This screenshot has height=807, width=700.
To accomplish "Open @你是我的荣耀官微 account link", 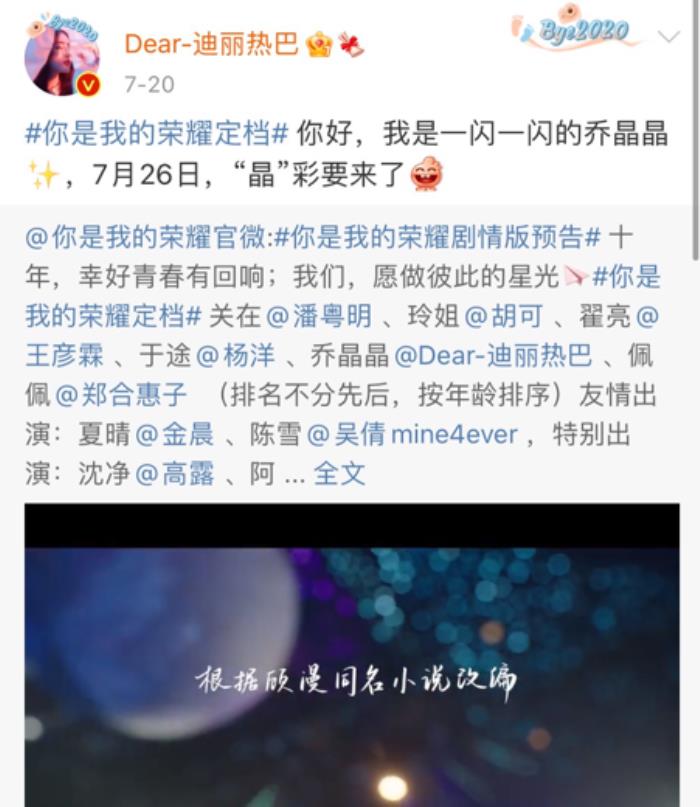I will (x=146, y=238).
